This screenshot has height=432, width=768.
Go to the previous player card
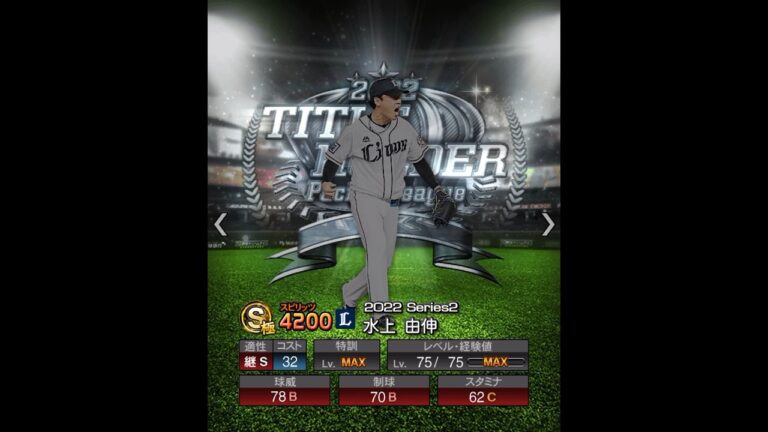coord(221,225)
